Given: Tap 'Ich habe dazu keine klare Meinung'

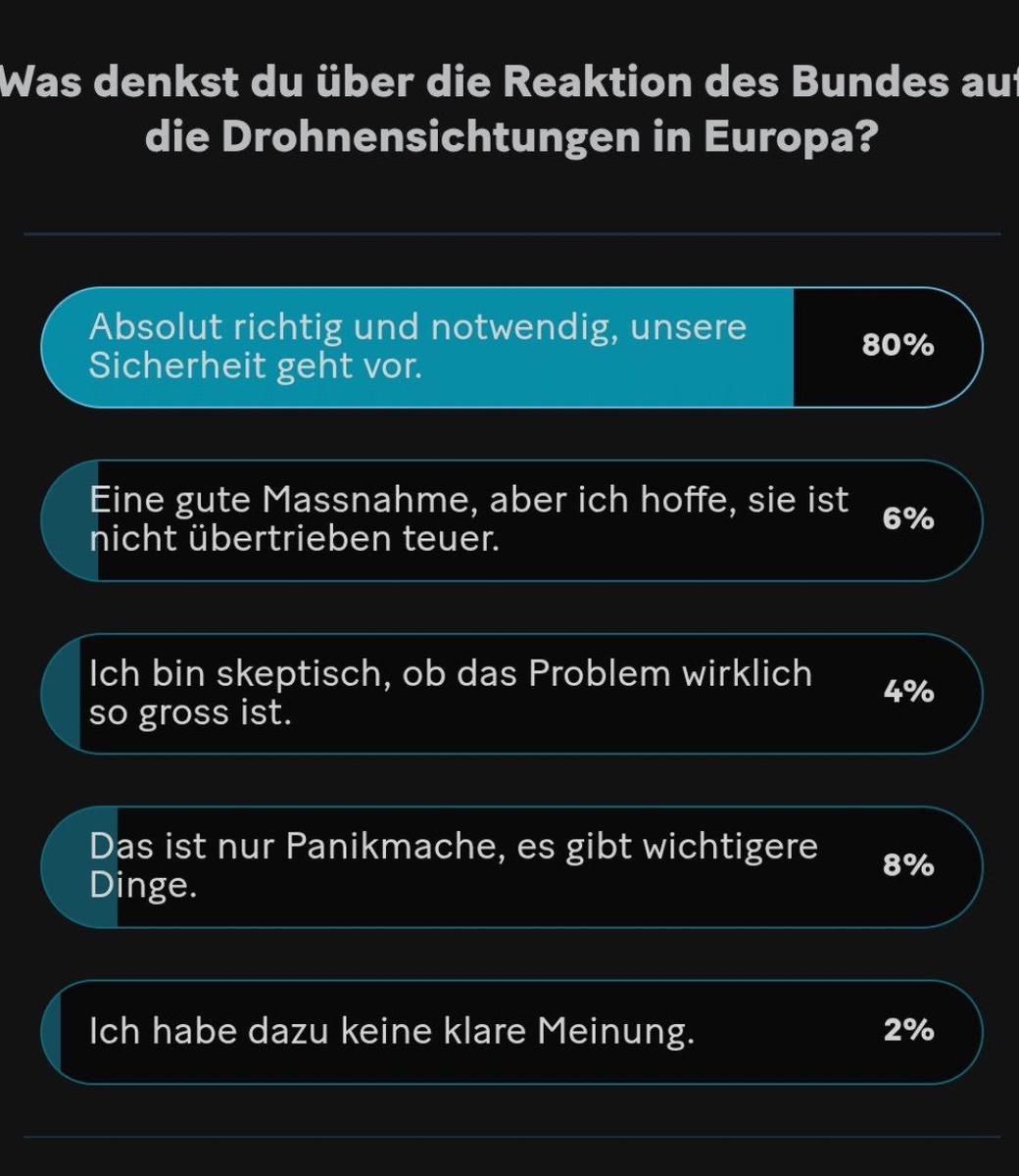Looking at the screenshot, I should click(x=510, y=1032).
